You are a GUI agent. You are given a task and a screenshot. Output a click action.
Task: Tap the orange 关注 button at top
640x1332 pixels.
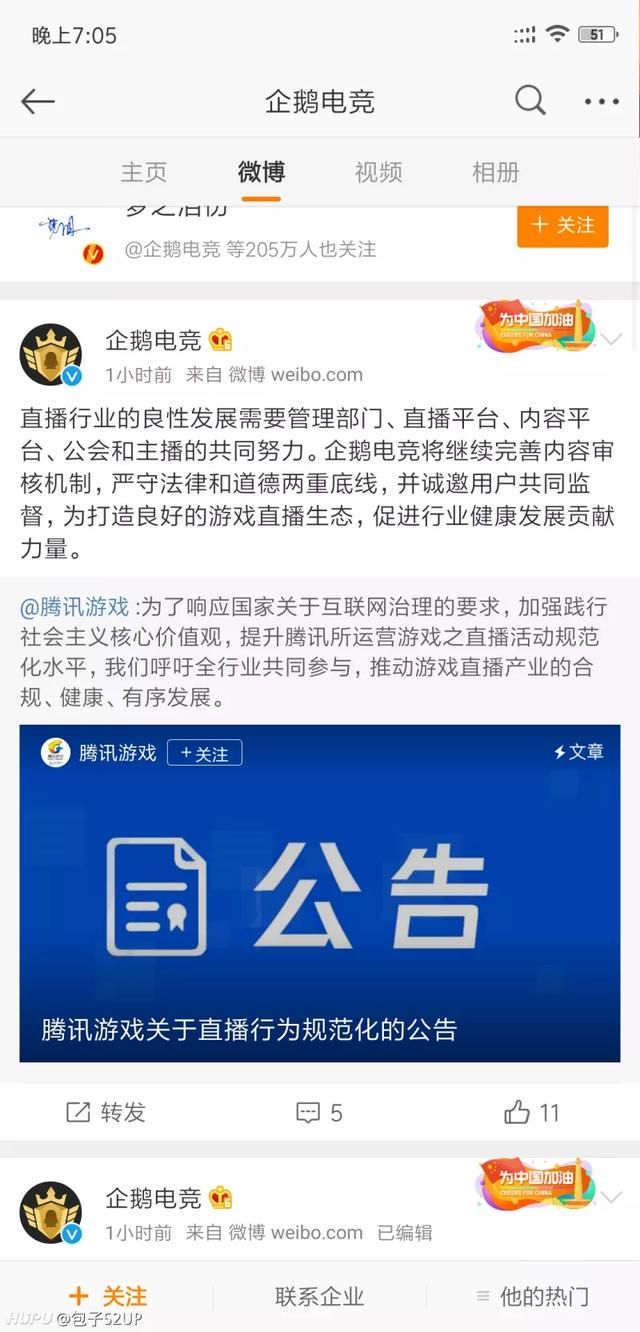click(x=563, y=225)
